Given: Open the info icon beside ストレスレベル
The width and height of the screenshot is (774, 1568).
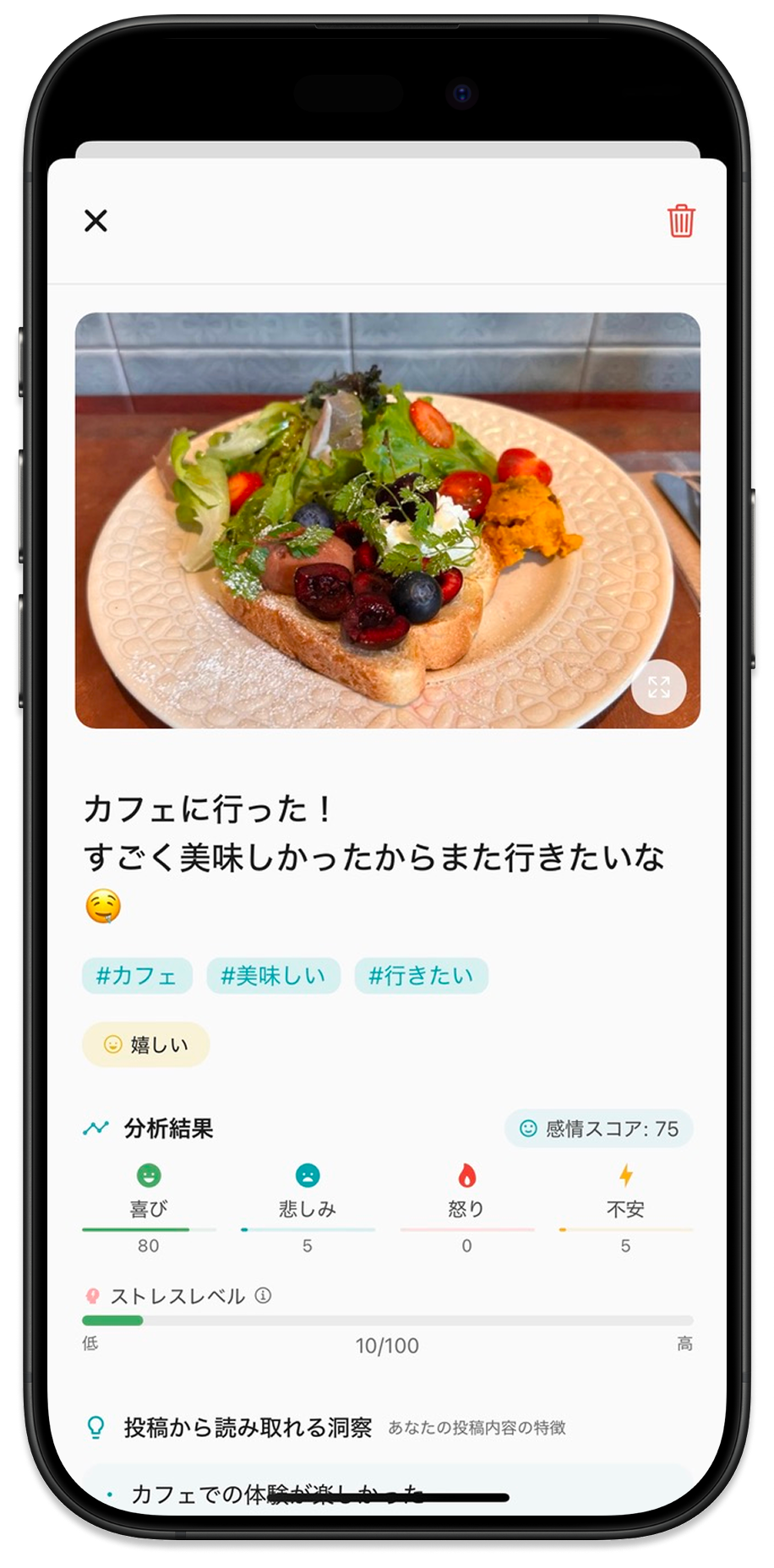Looking at the screenshot, I should [x=263, y=1295].
